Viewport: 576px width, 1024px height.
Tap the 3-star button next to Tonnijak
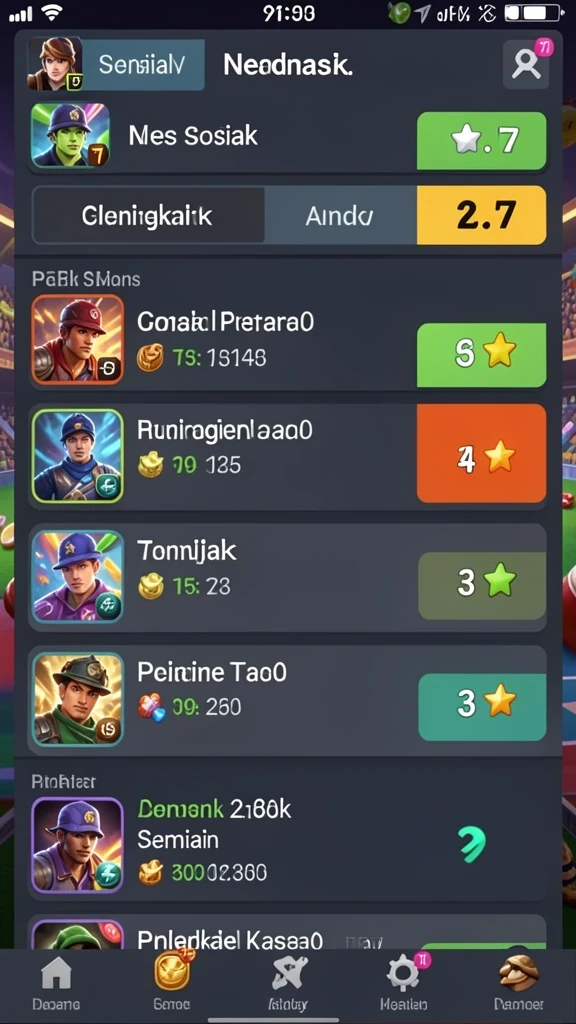[x=482, y=584]
